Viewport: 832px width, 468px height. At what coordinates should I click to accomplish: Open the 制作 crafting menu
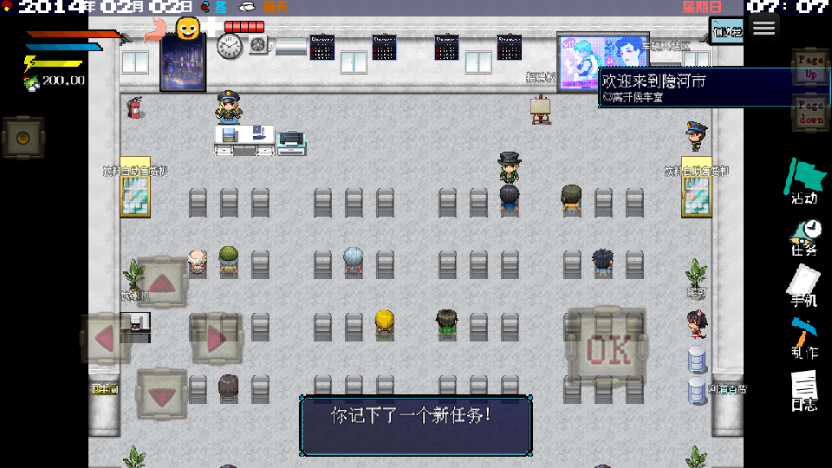click(805, 337)
